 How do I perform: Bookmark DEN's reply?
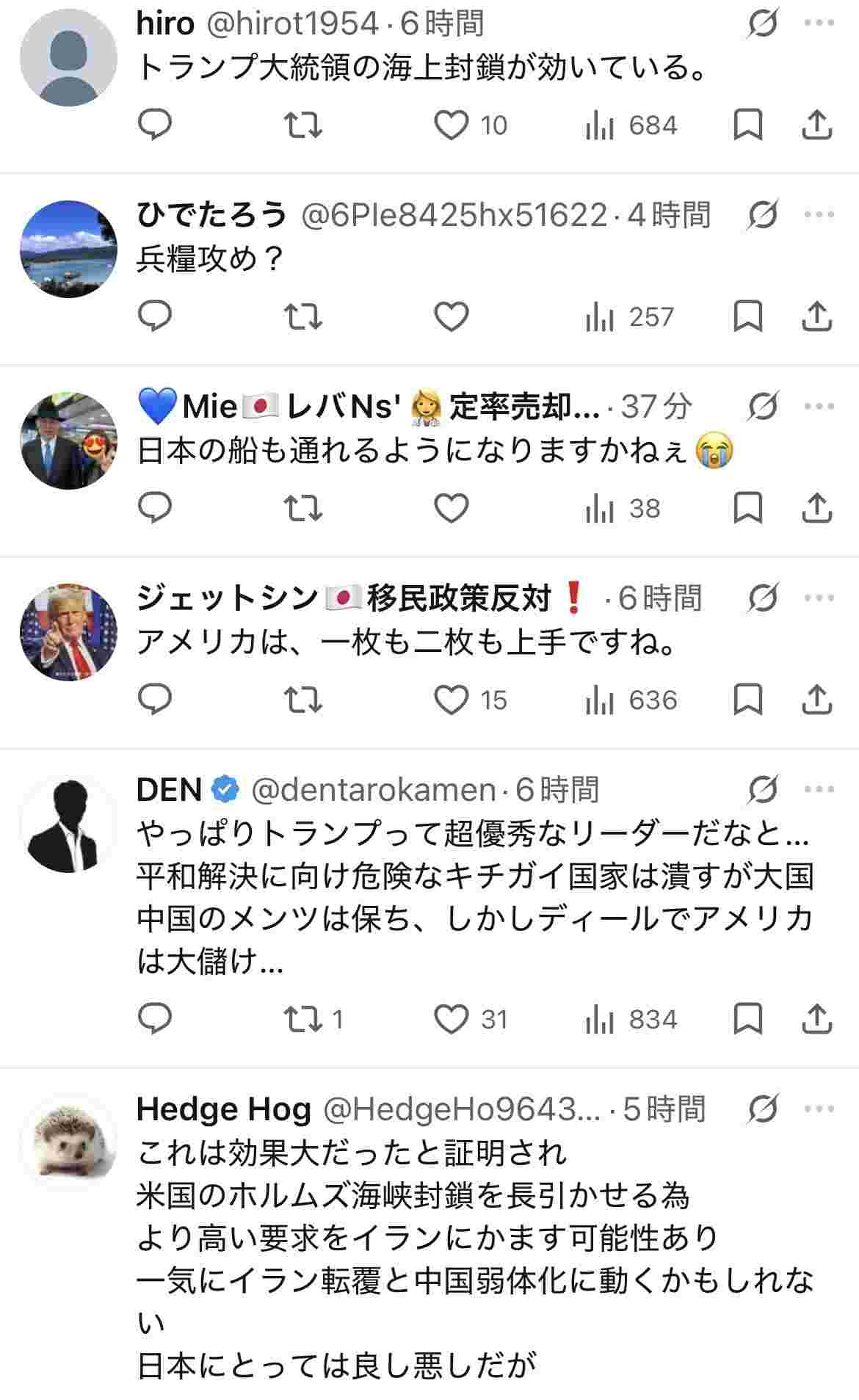click(x=747, y=1019)
